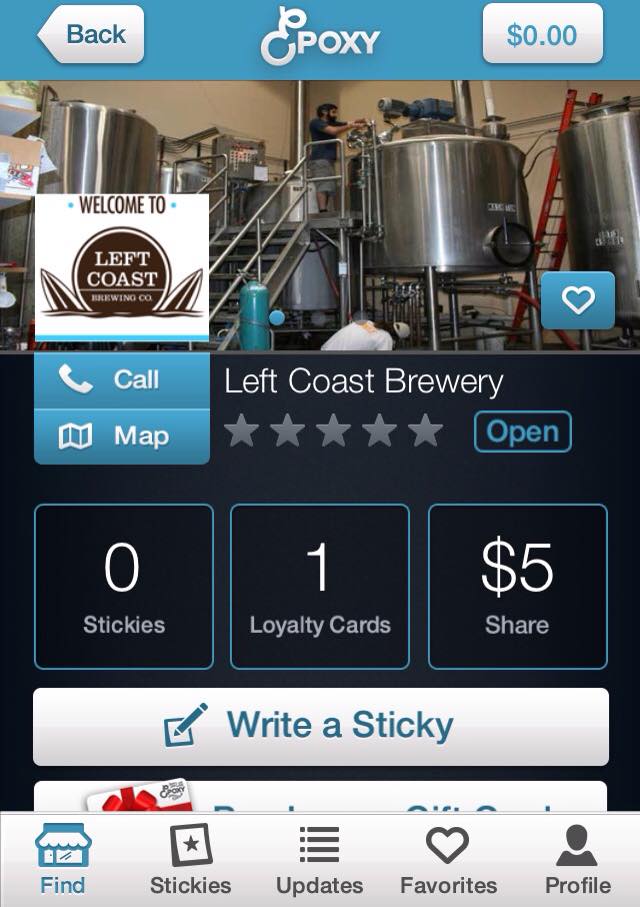
Task: Open the gift card button
Action: pyautogui.click(x=320, y=798)
